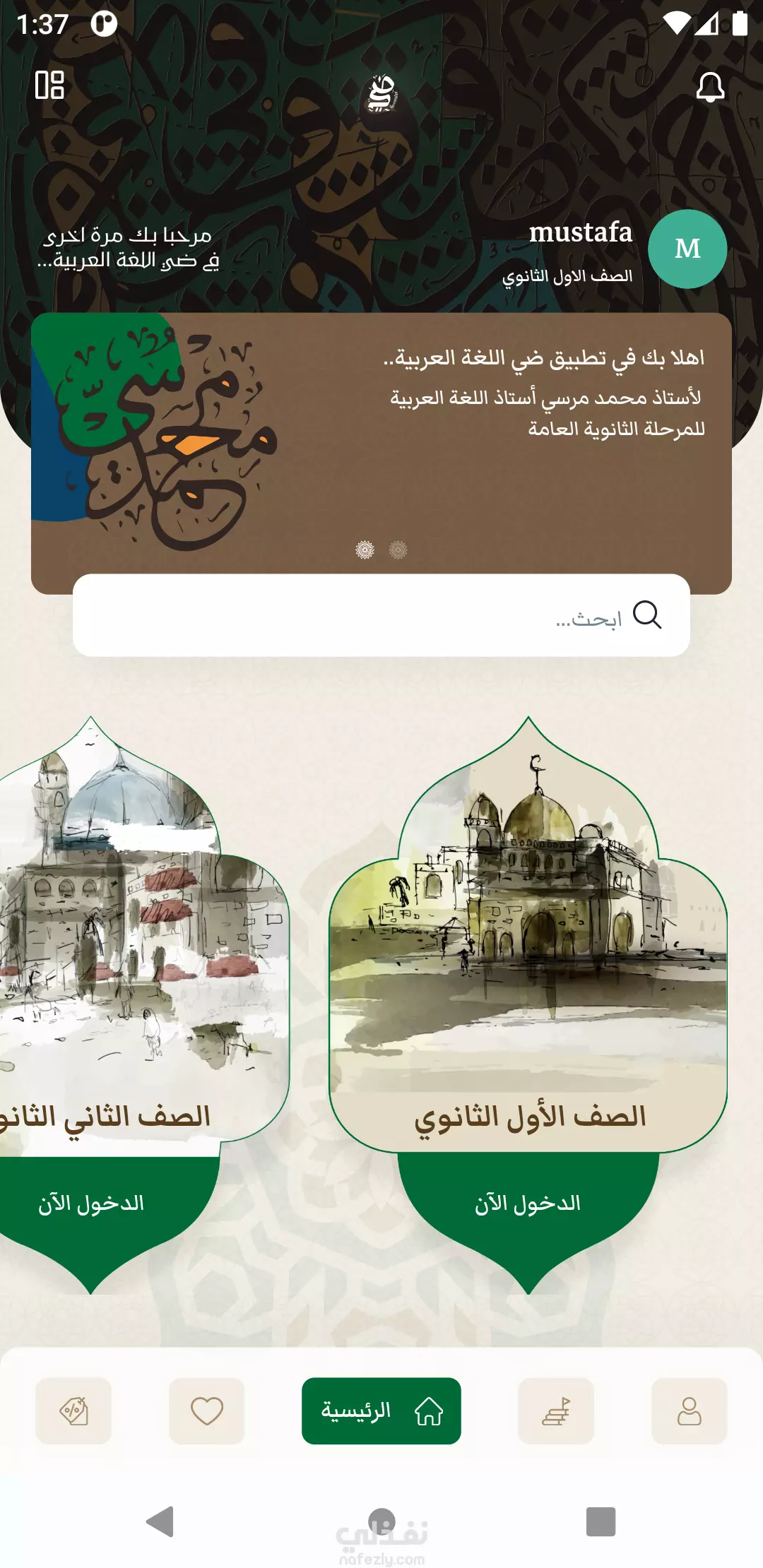Tap الدخول الآن under الصف الأول الثانوي

click(x=528, y=1204)
